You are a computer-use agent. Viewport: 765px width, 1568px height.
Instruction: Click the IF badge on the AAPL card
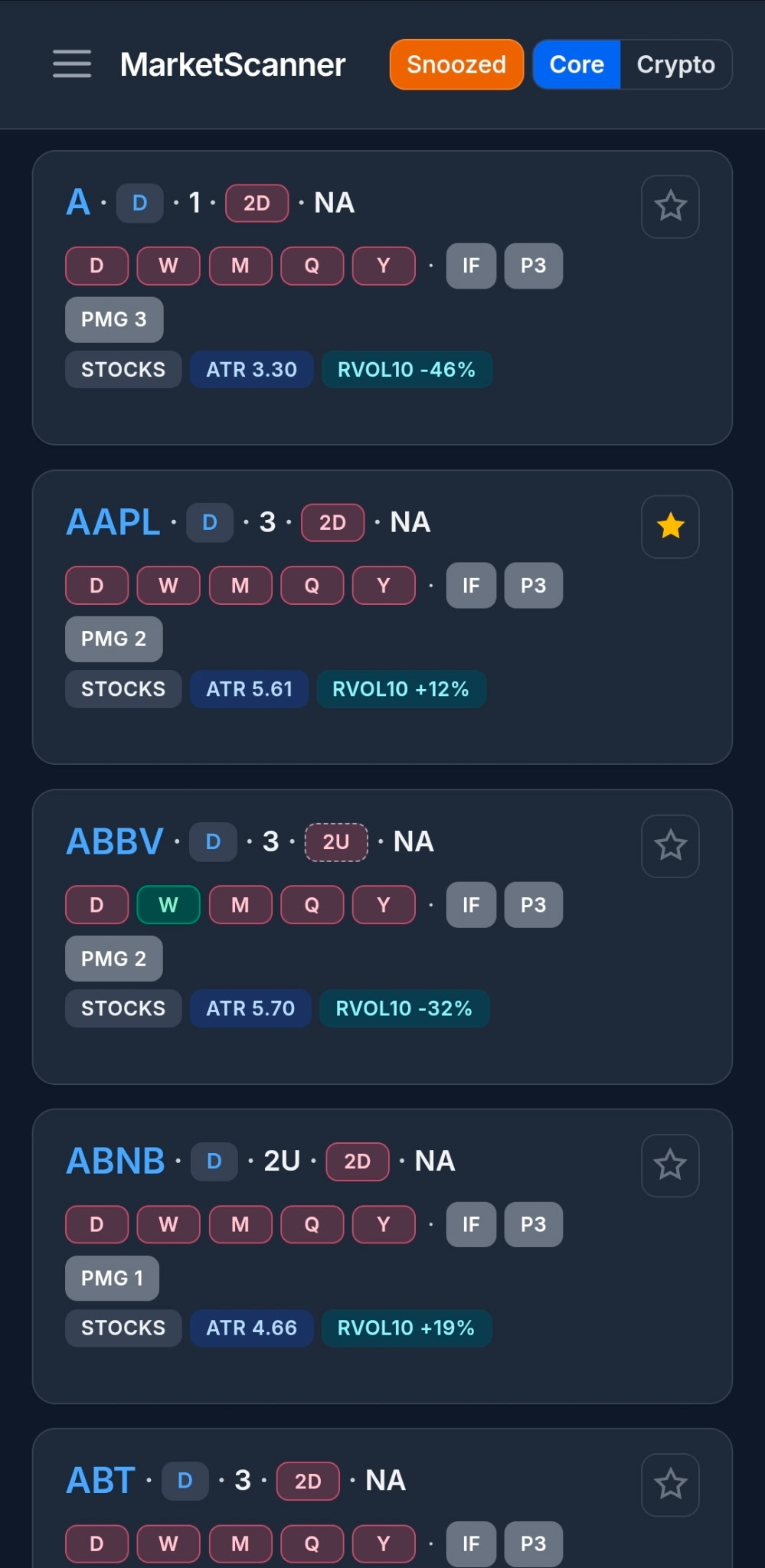coord(471,585)
